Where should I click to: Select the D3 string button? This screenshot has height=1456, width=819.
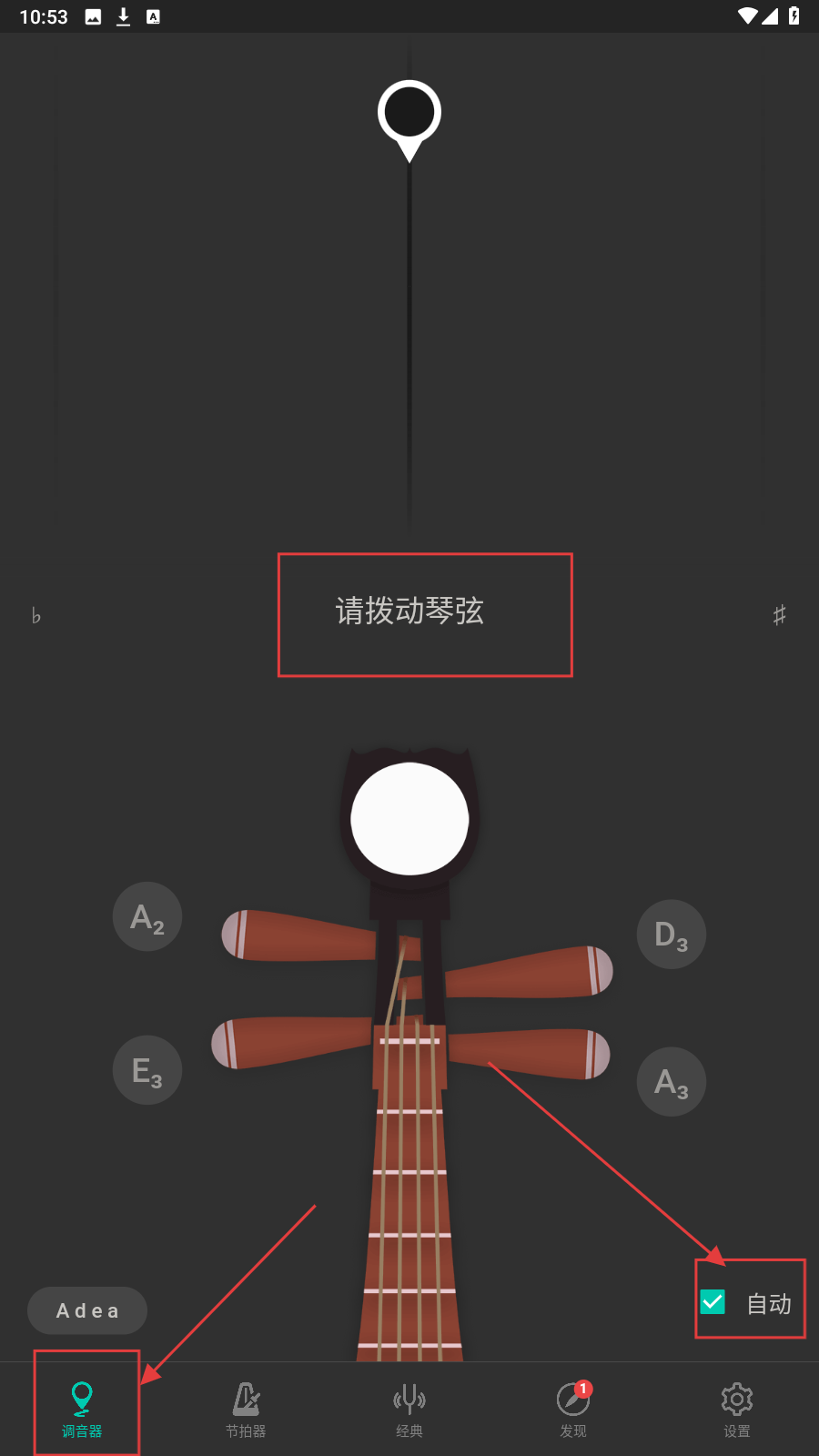pos(672,935)
